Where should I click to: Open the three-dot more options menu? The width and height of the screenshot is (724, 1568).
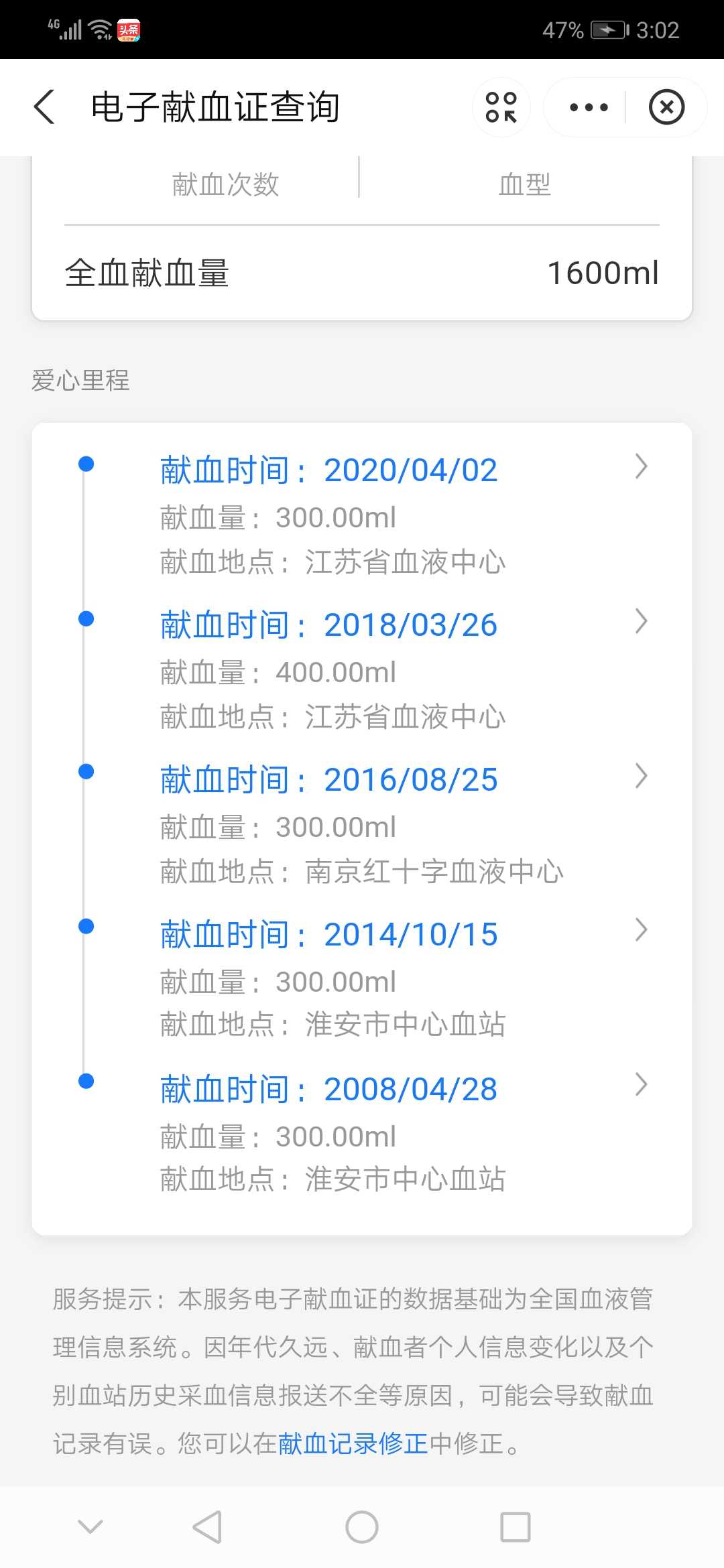(588, 107)
